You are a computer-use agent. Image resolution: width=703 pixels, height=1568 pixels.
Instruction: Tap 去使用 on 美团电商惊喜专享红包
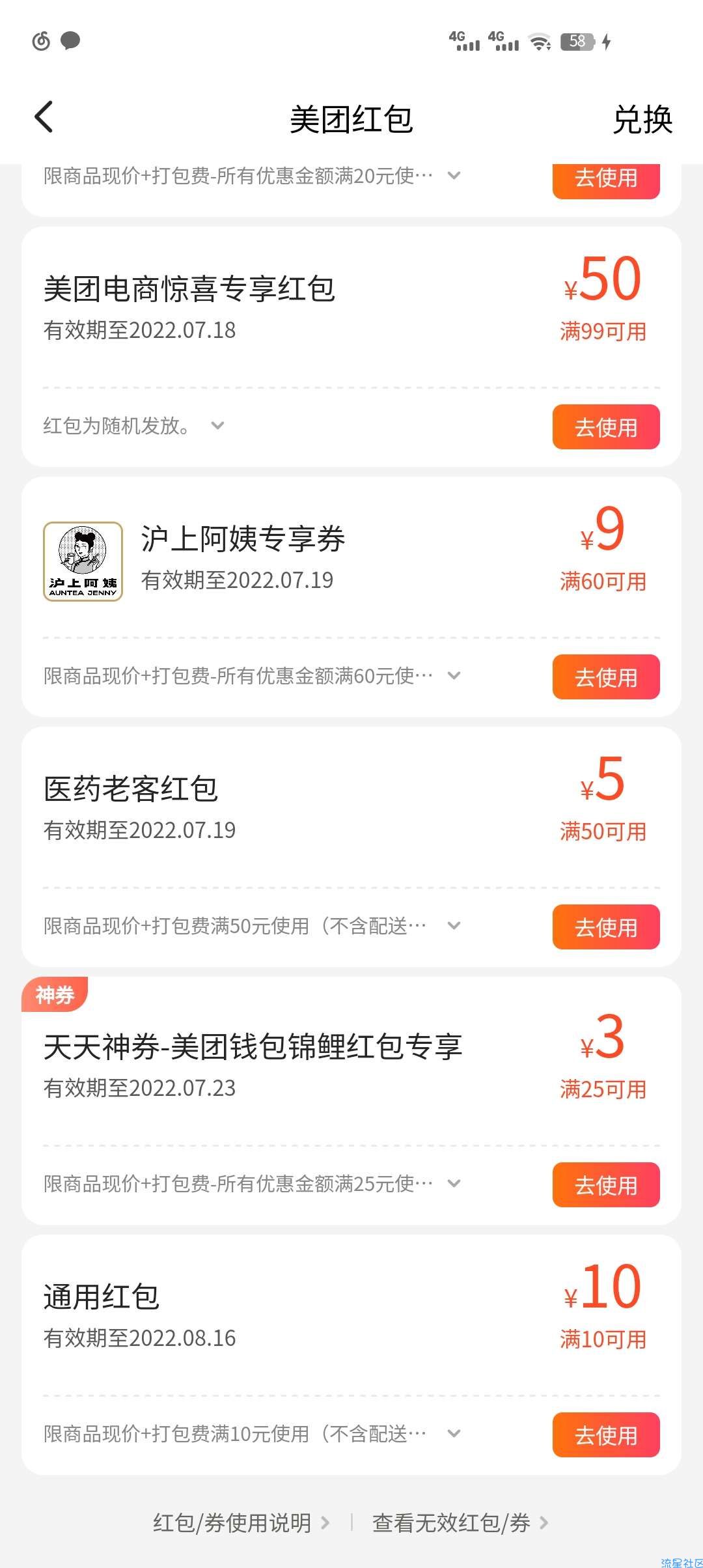click(606, 427)
